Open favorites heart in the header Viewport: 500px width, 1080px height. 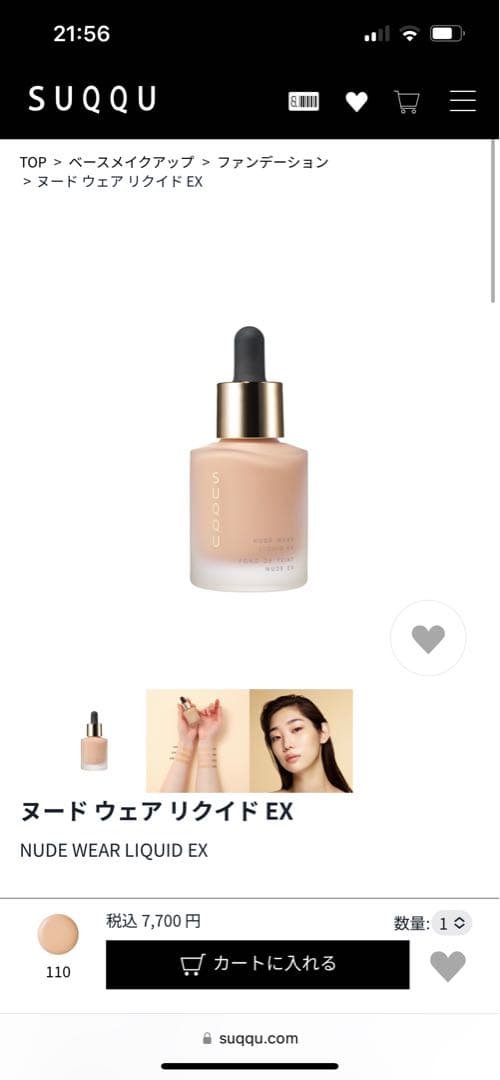click(356, 102)
